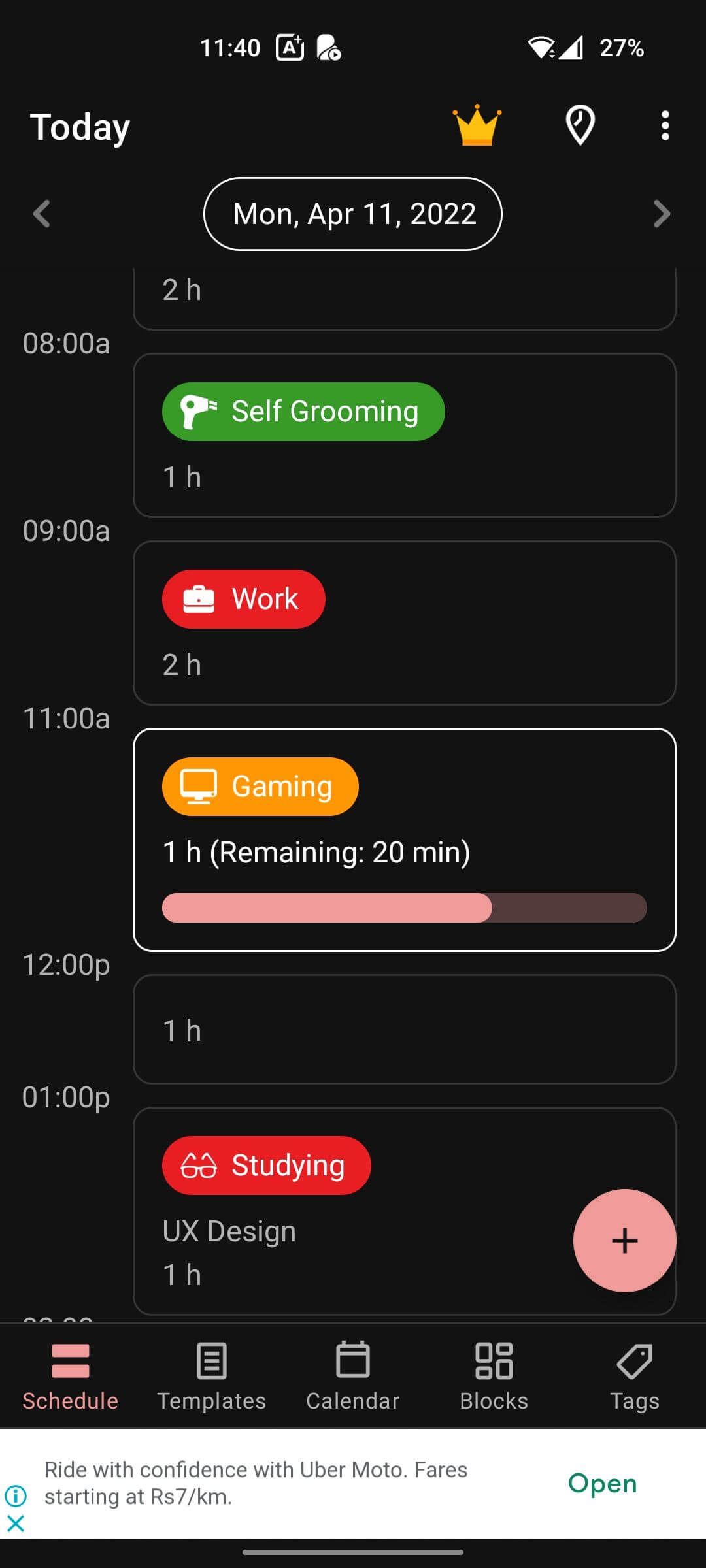Open the overflow menu
The image size is (706, 1568).
click(x=665, y=125)
